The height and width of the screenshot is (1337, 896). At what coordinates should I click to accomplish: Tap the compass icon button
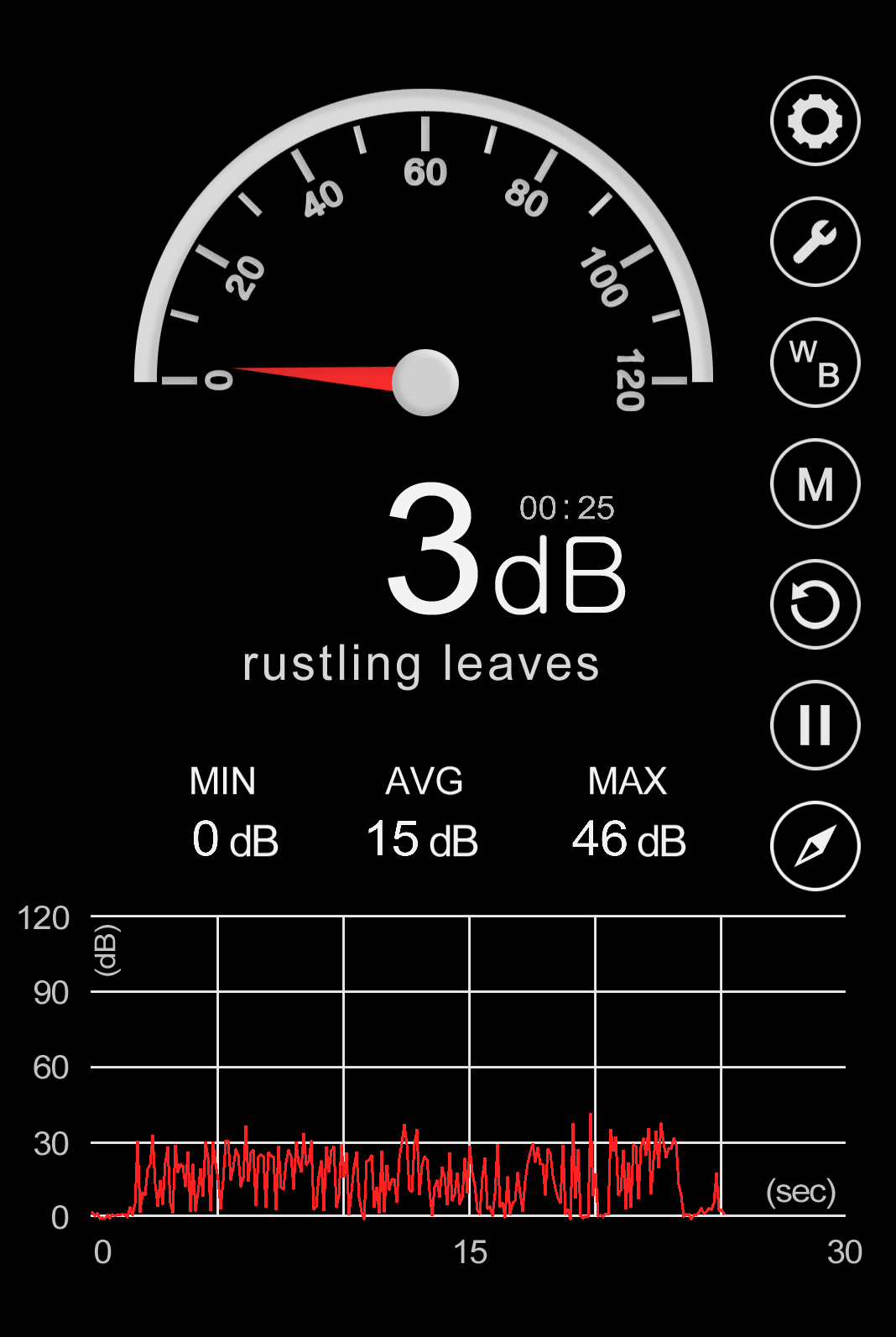[x=815, y=846]
